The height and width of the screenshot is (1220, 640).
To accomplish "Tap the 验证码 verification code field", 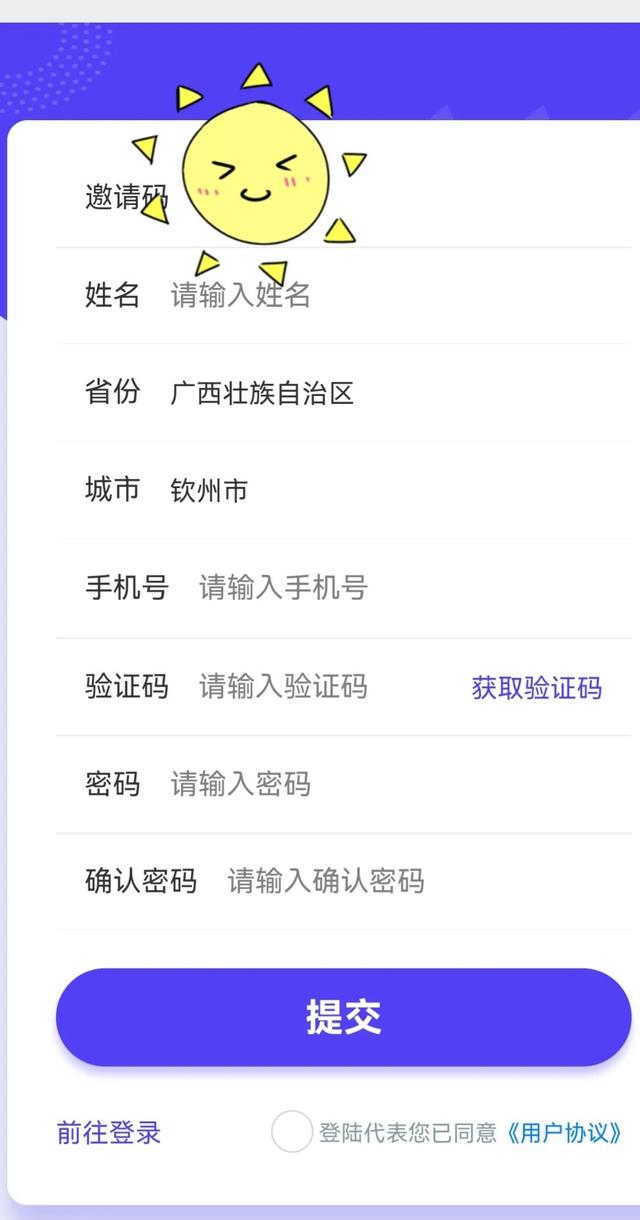I will tap(320, 686).
